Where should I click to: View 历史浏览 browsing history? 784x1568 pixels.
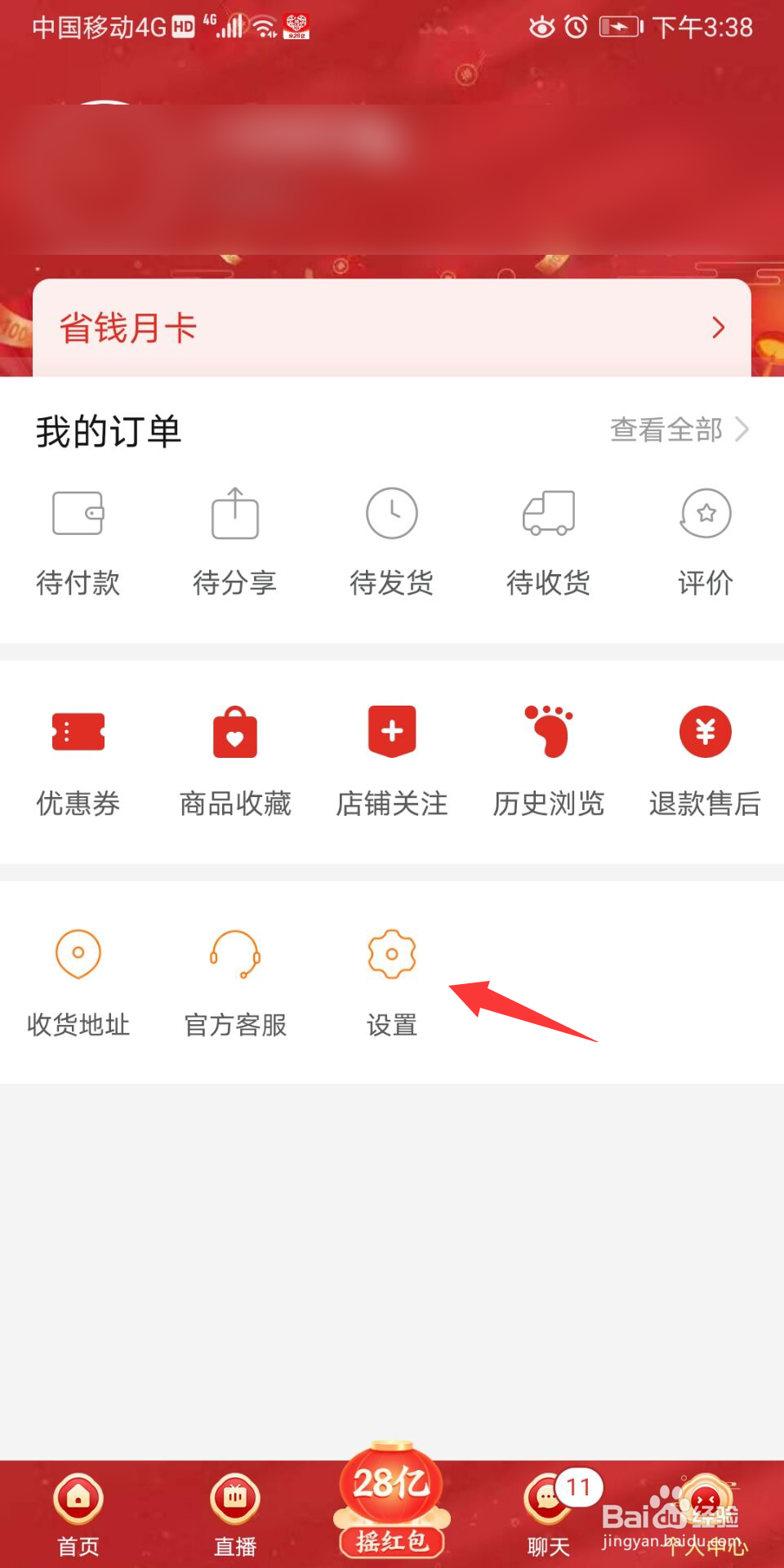coord(549,759)
